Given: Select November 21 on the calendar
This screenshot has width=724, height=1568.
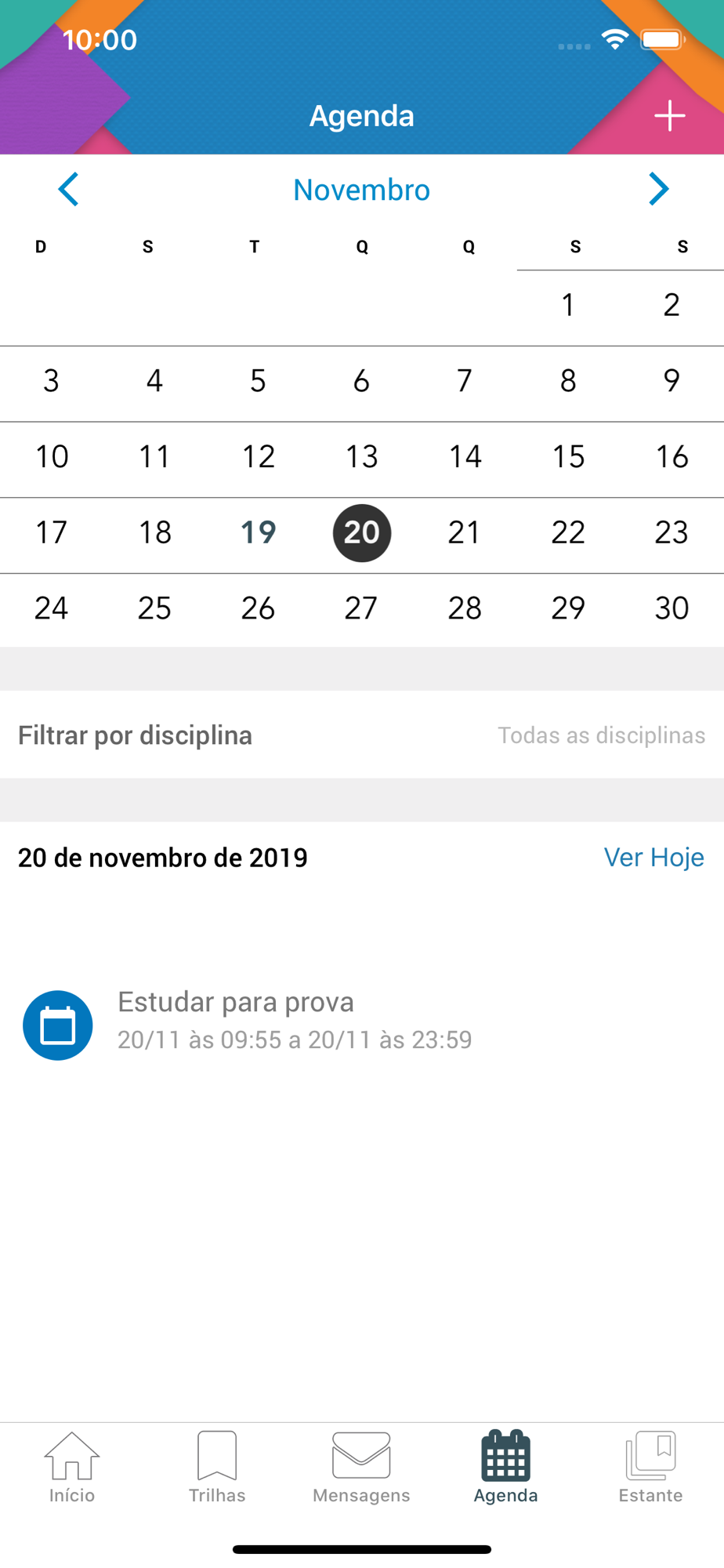Looking at the screenshot, I should coord(465,532).
